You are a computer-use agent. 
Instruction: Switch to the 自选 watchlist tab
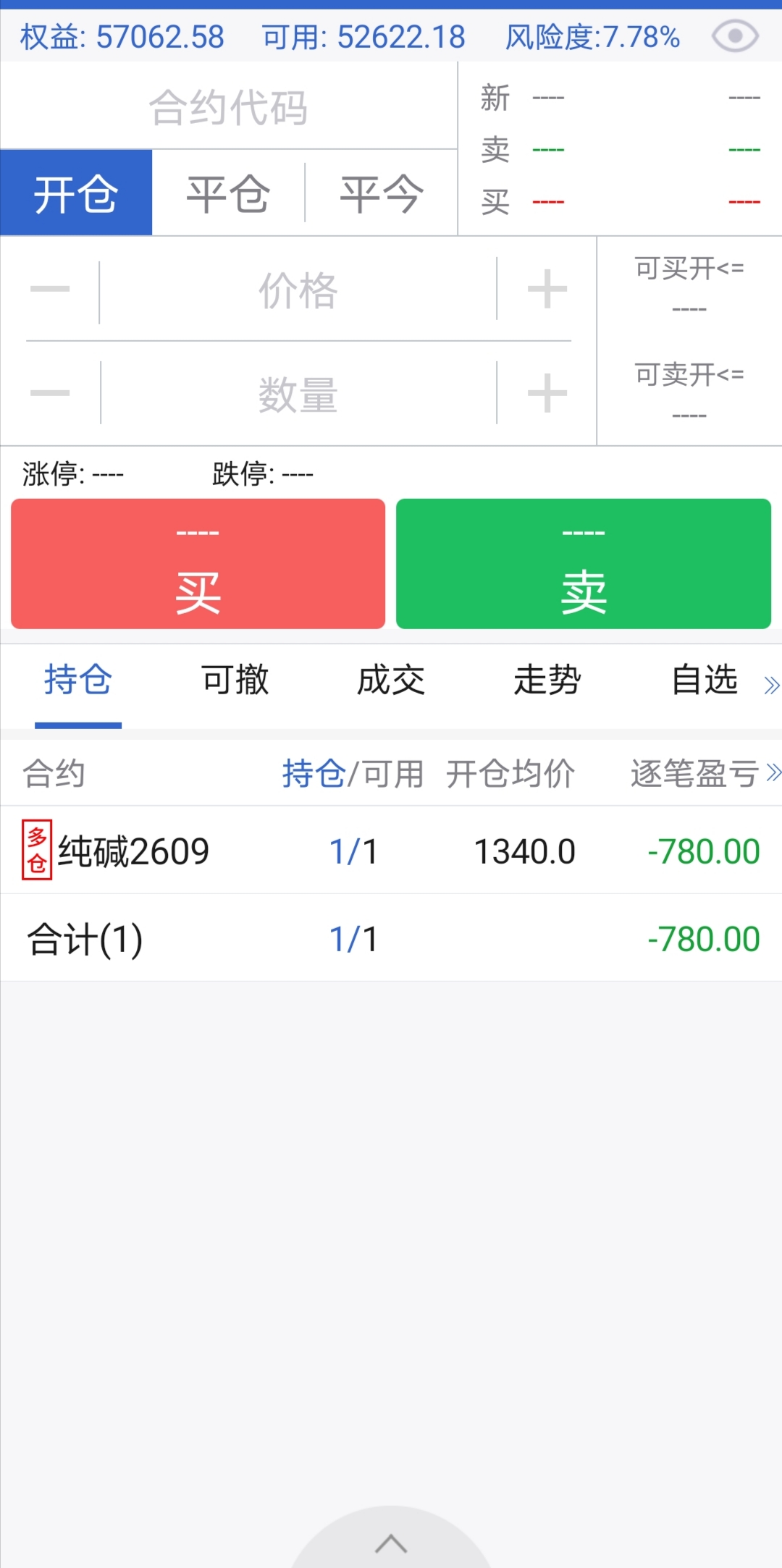[x=704, y=680]
